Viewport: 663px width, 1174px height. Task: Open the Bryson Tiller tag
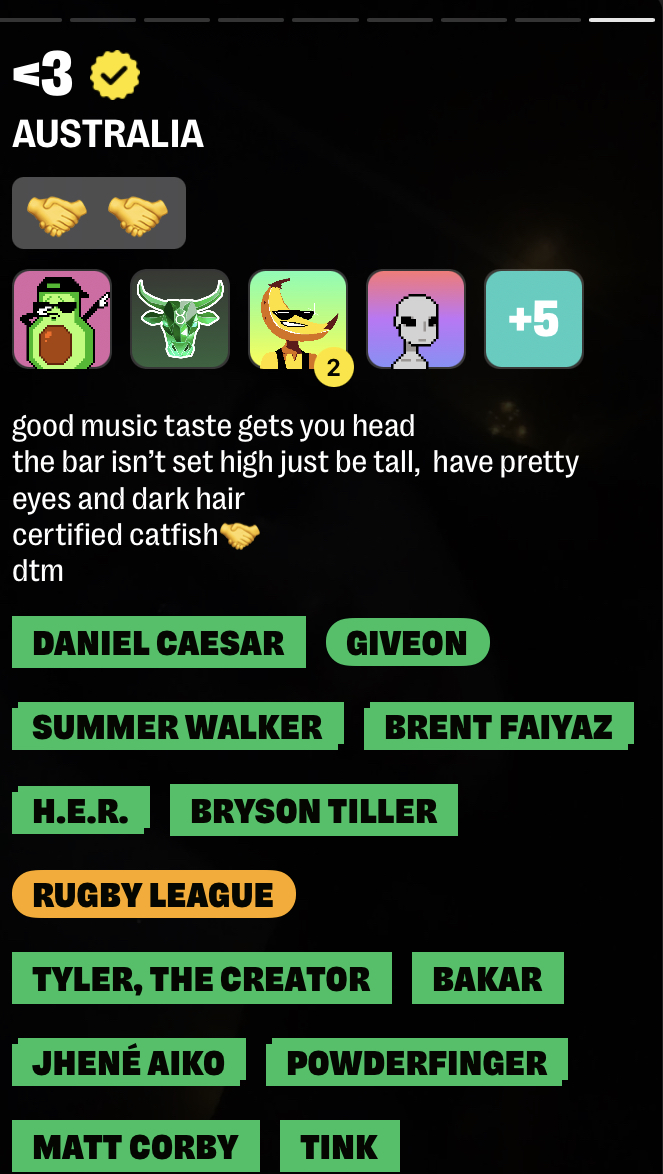(x=313, y=810)
